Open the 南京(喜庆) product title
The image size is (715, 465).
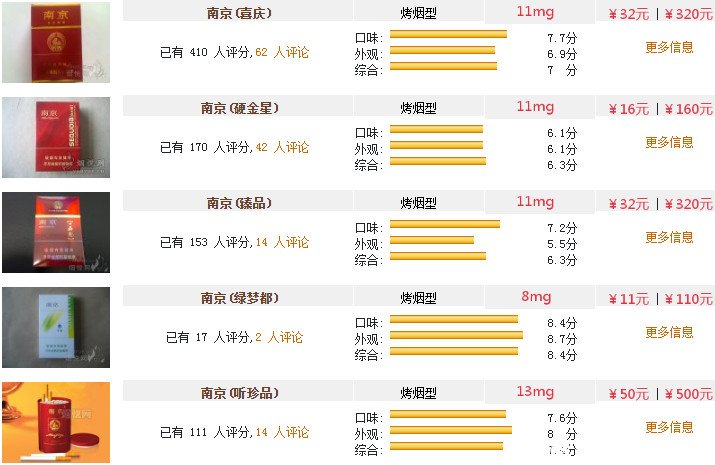click(238, 13)
